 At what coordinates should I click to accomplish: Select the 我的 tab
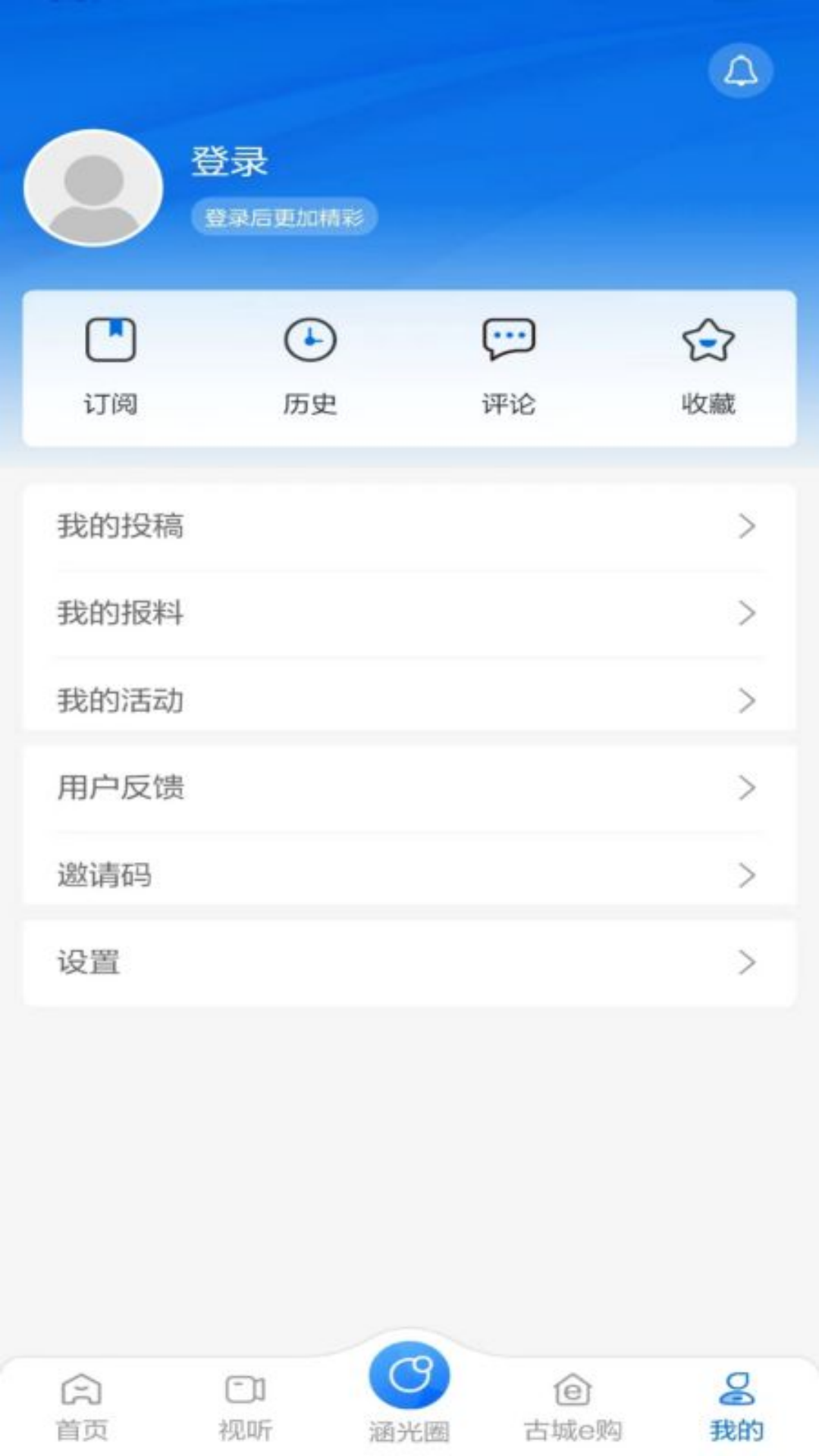pyautogui.click(x=736, y=1407)
